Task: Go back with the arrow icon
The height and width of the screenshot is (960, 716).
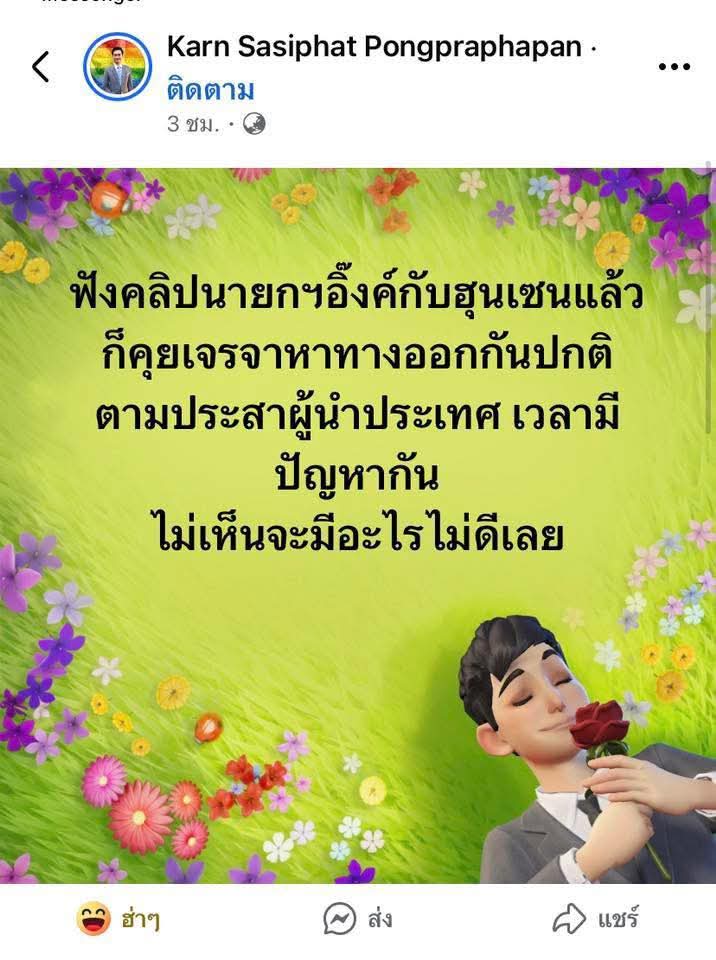Action: click(40, 67)
